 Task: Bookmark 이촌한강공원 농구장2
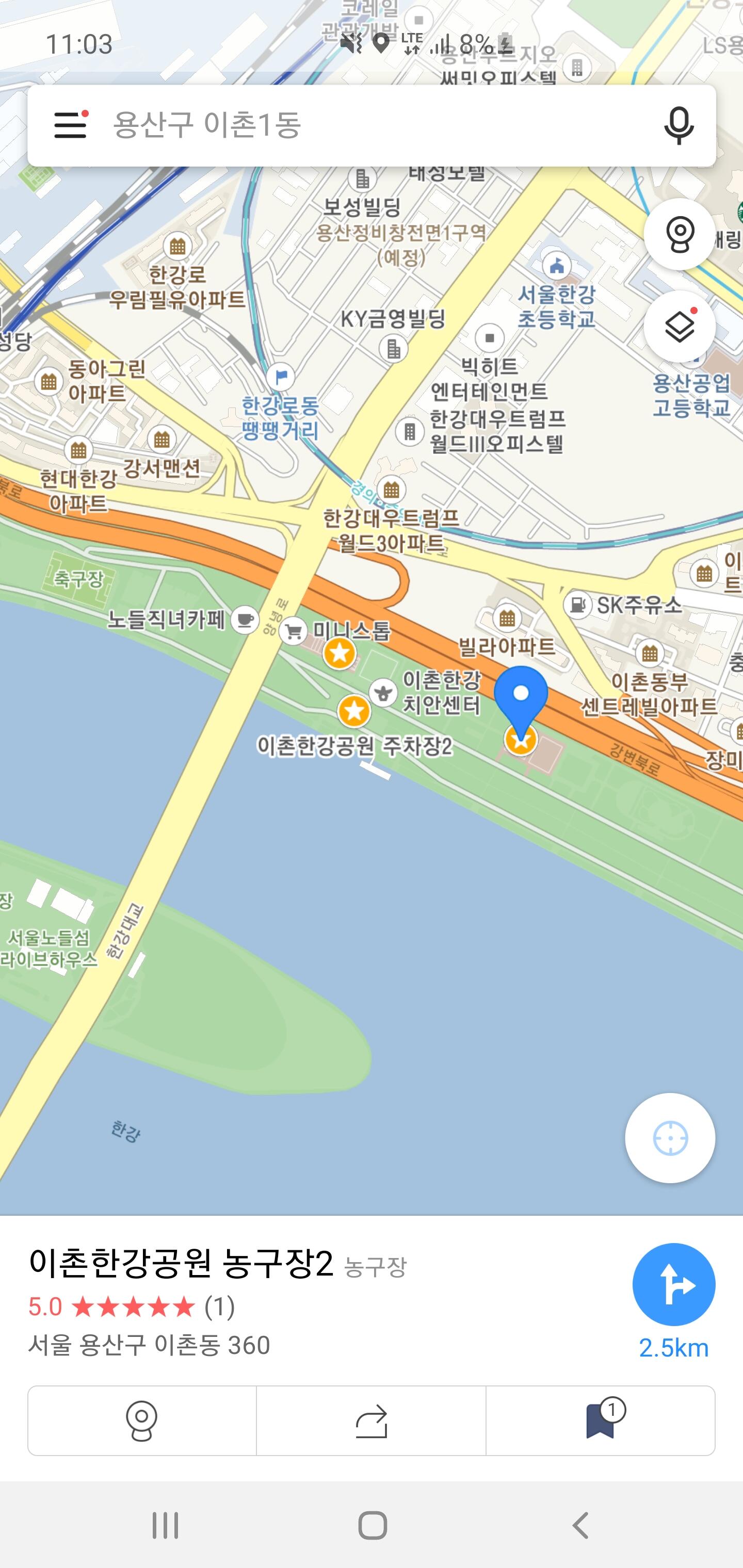point(601,1420)
